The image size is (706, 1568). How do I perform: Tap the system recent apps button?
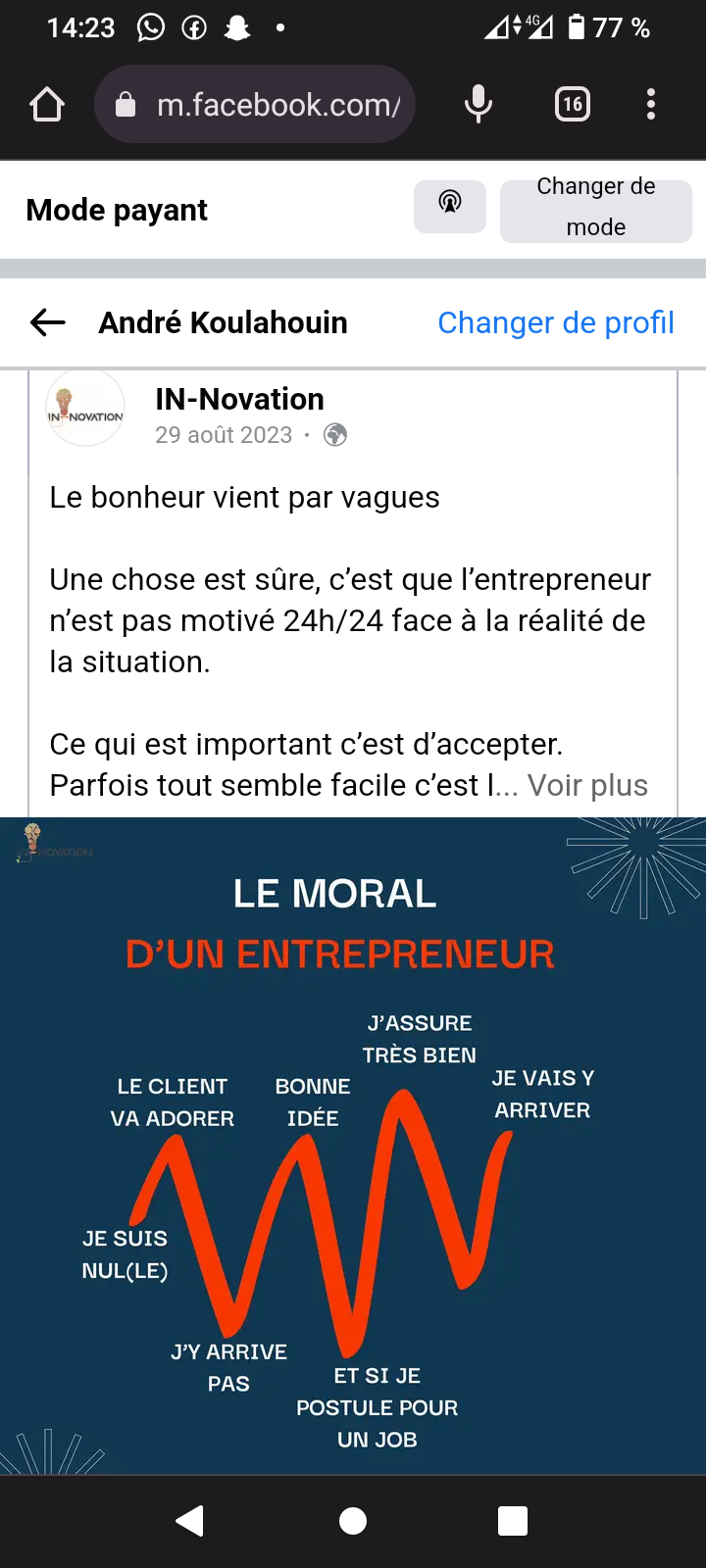(x=513, y=1521)
